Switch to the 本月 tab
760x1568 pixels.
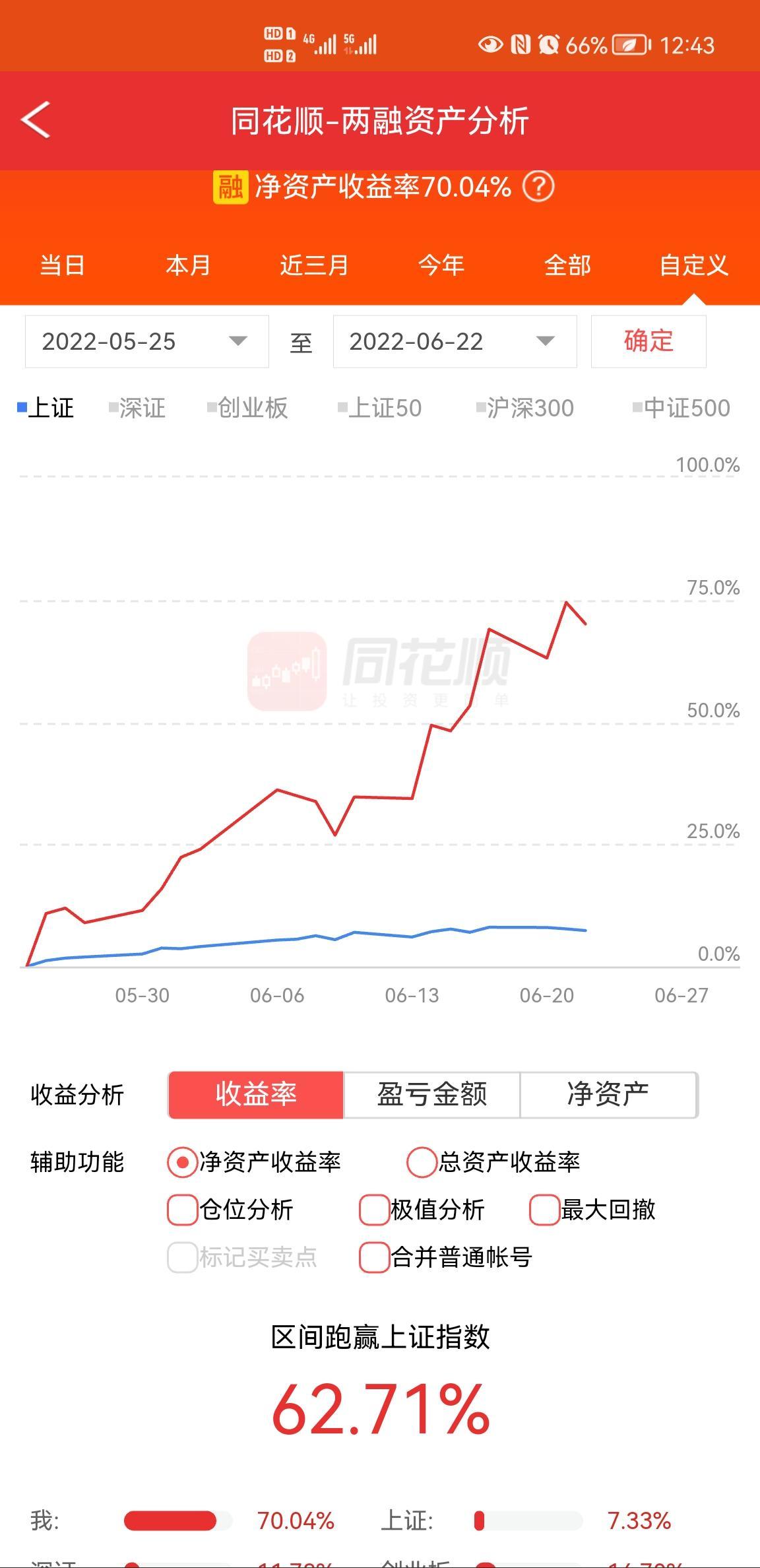(x=188, y=265)
